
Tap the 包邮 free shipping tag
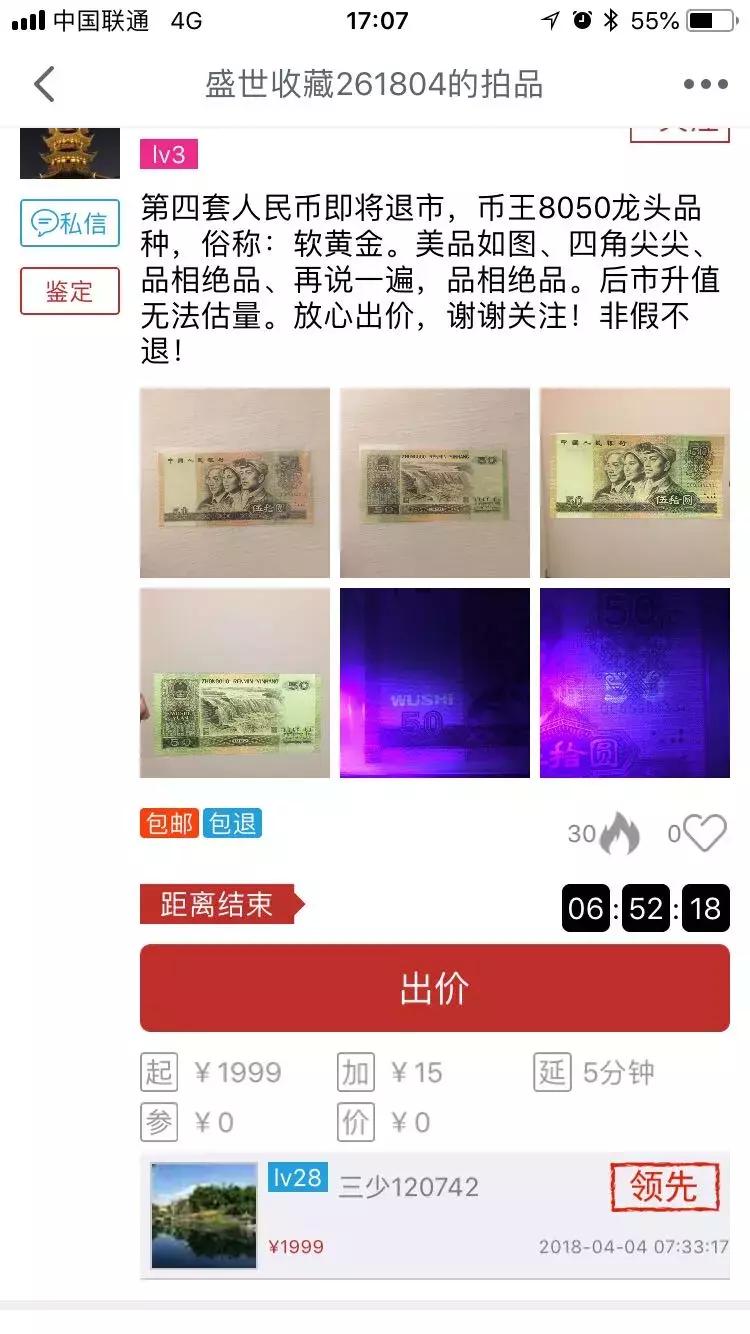point(171,824)
